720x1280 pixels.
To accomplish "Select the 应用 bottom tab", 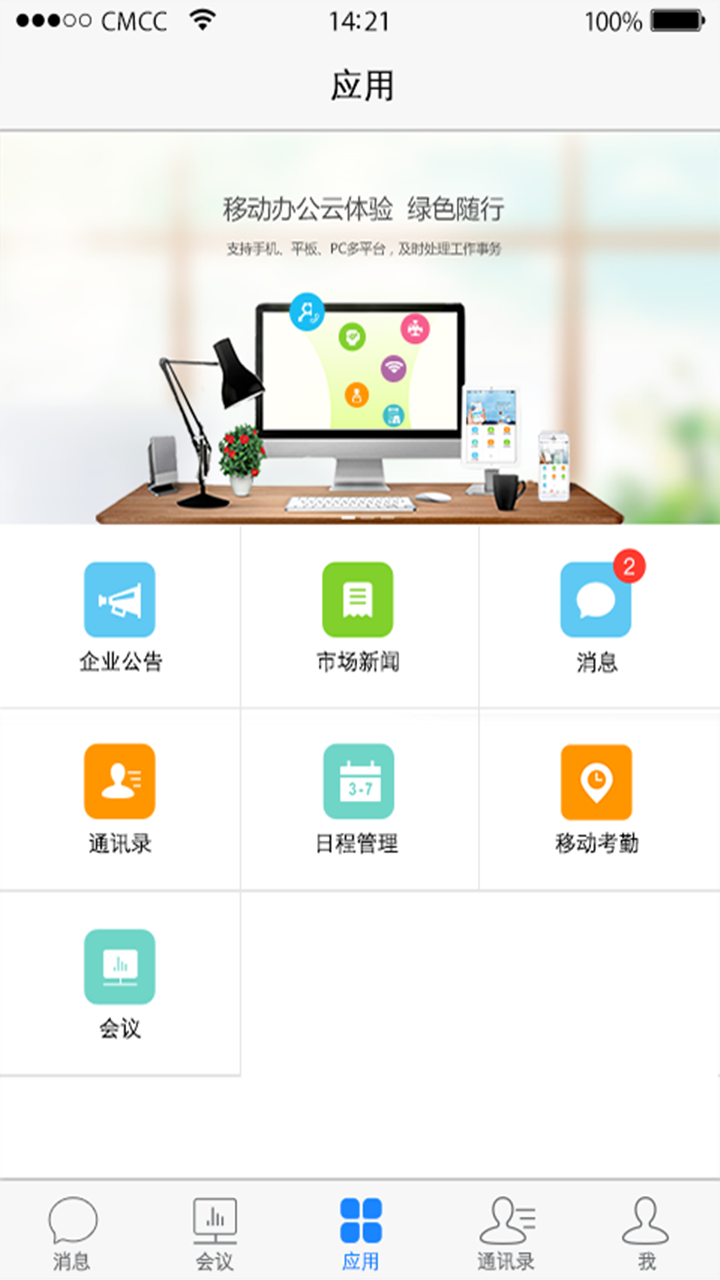I will pyautogui.click(x=360, y=1232).
